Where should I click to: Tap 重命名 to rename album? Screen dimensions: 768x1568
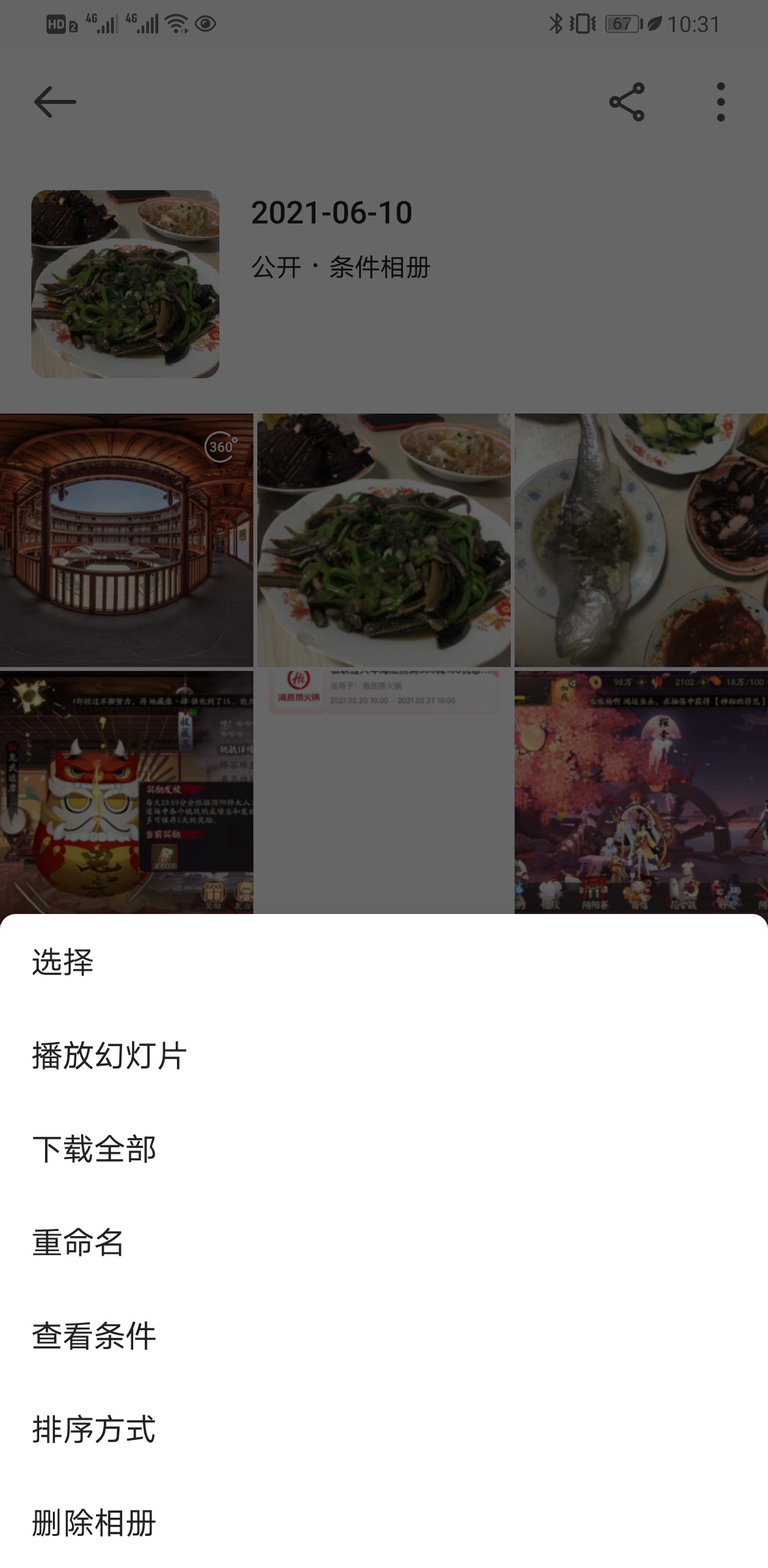coord(78,1243)
